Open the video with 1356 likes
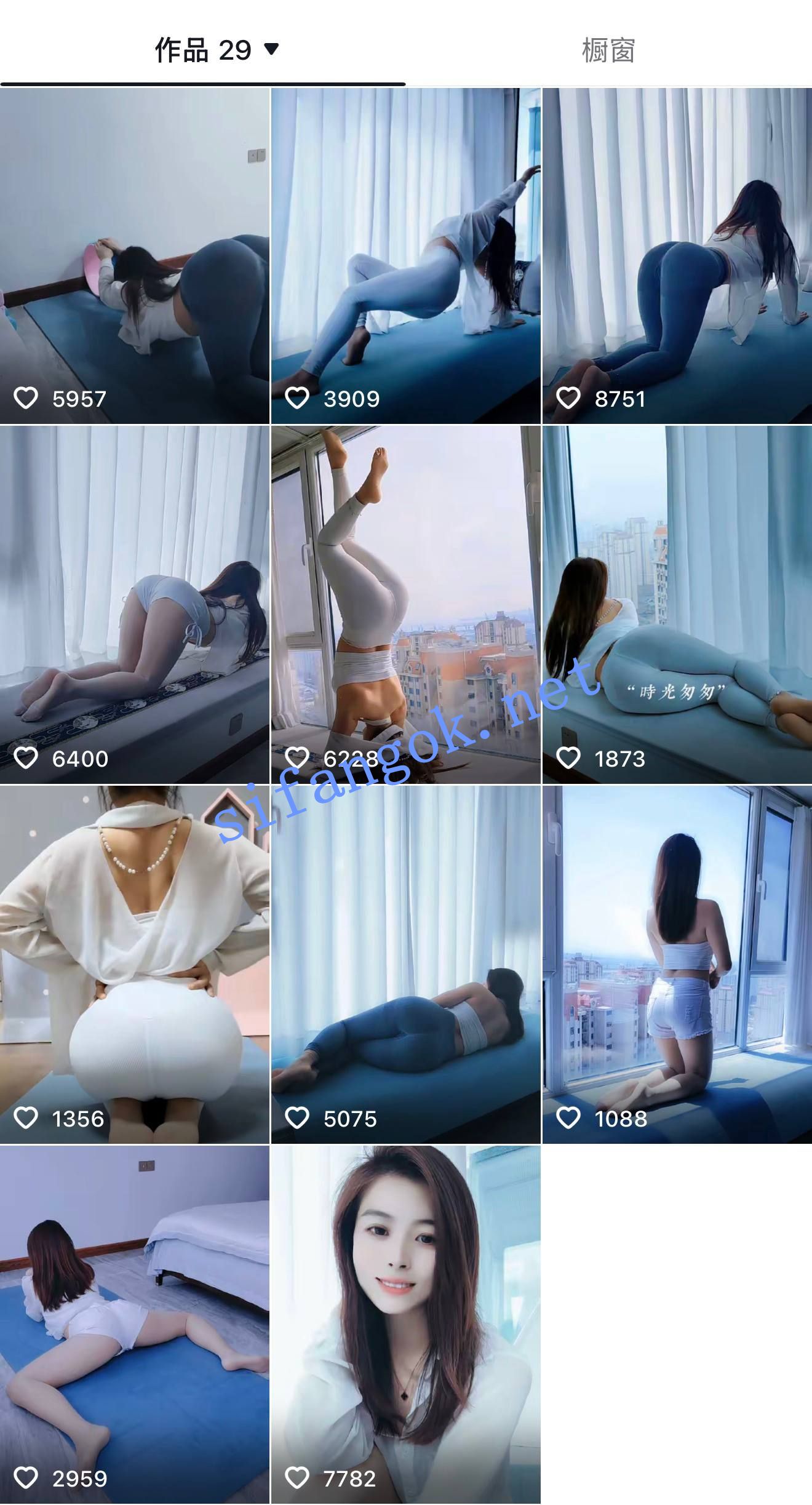This screenshot has width=812, height=1505. click(x=135, y=964)
